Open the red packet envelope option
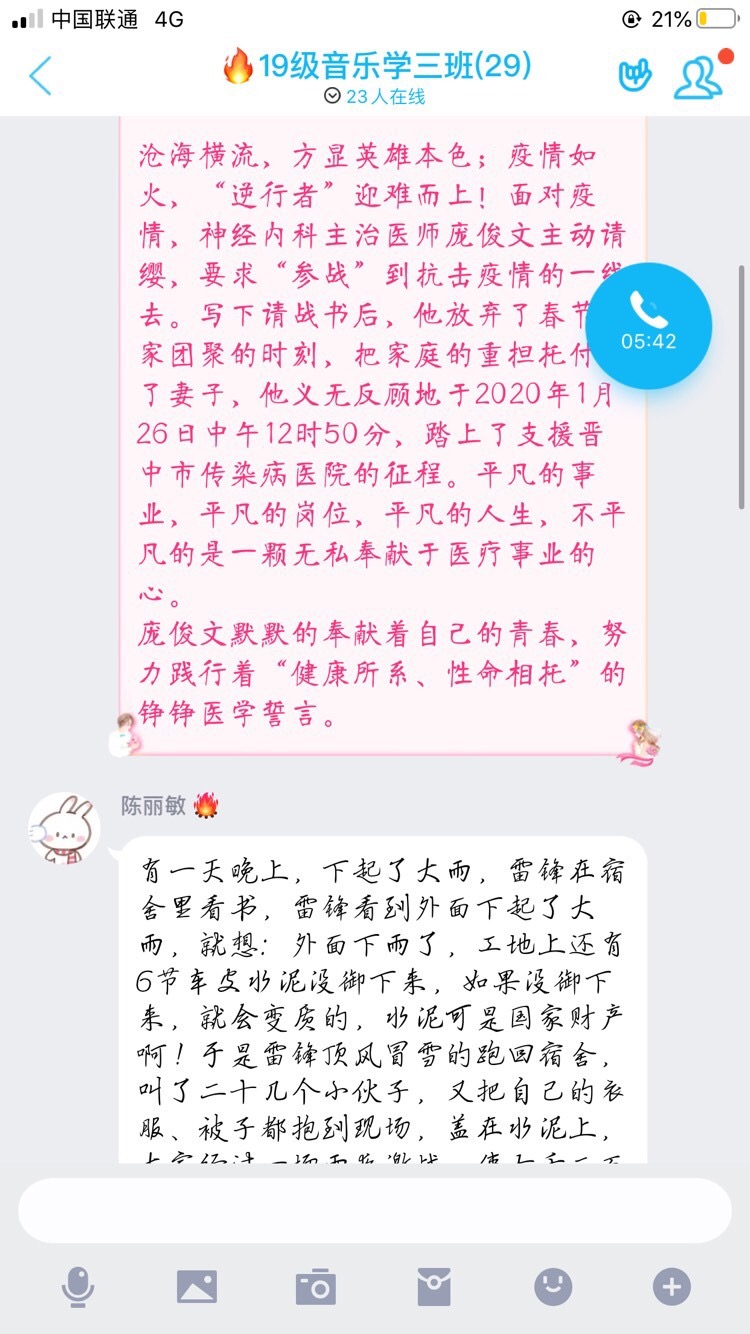Screen dimensions: 750x1334 click(x=434, y=1286)
